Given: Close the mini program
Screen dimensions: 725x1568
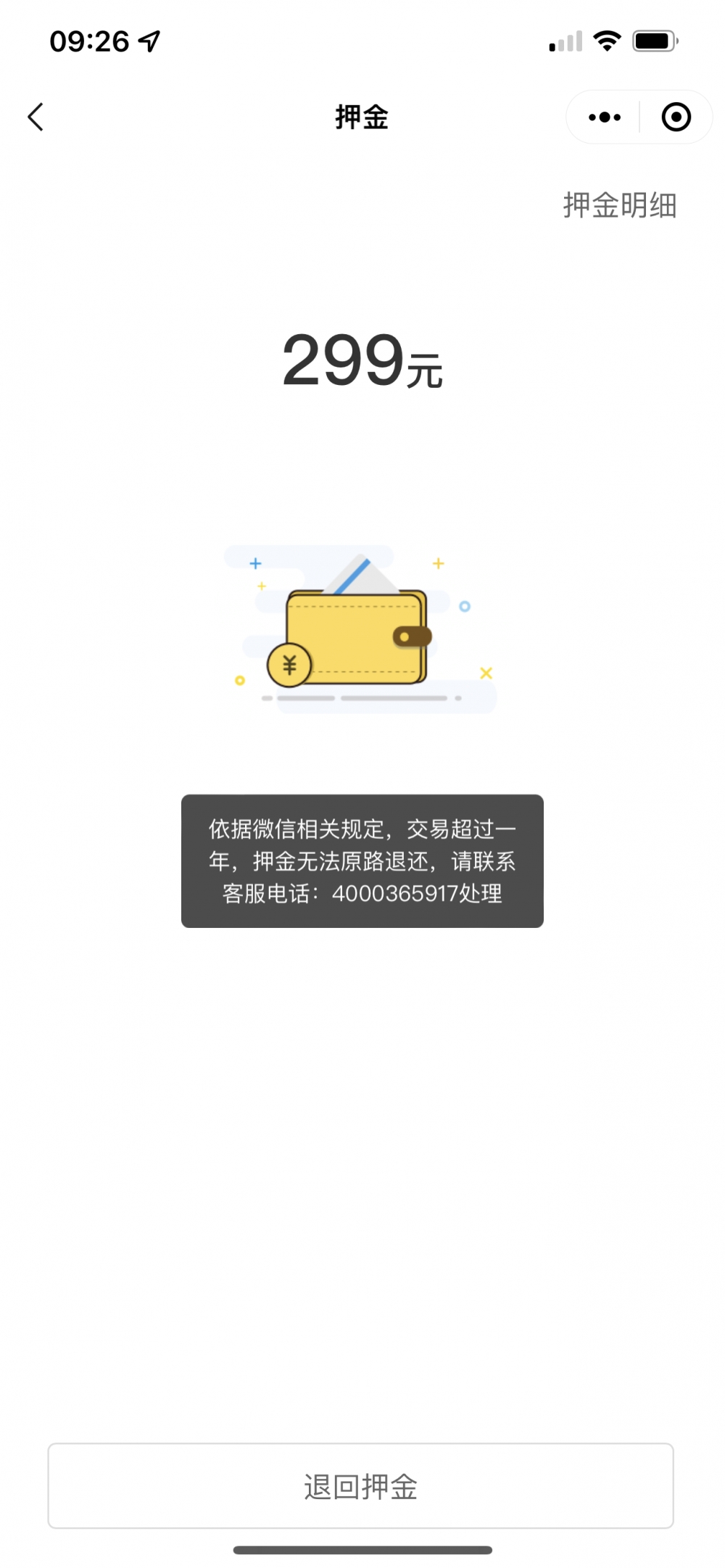Looking at the screenshot, I should click(x=676, y=117).
